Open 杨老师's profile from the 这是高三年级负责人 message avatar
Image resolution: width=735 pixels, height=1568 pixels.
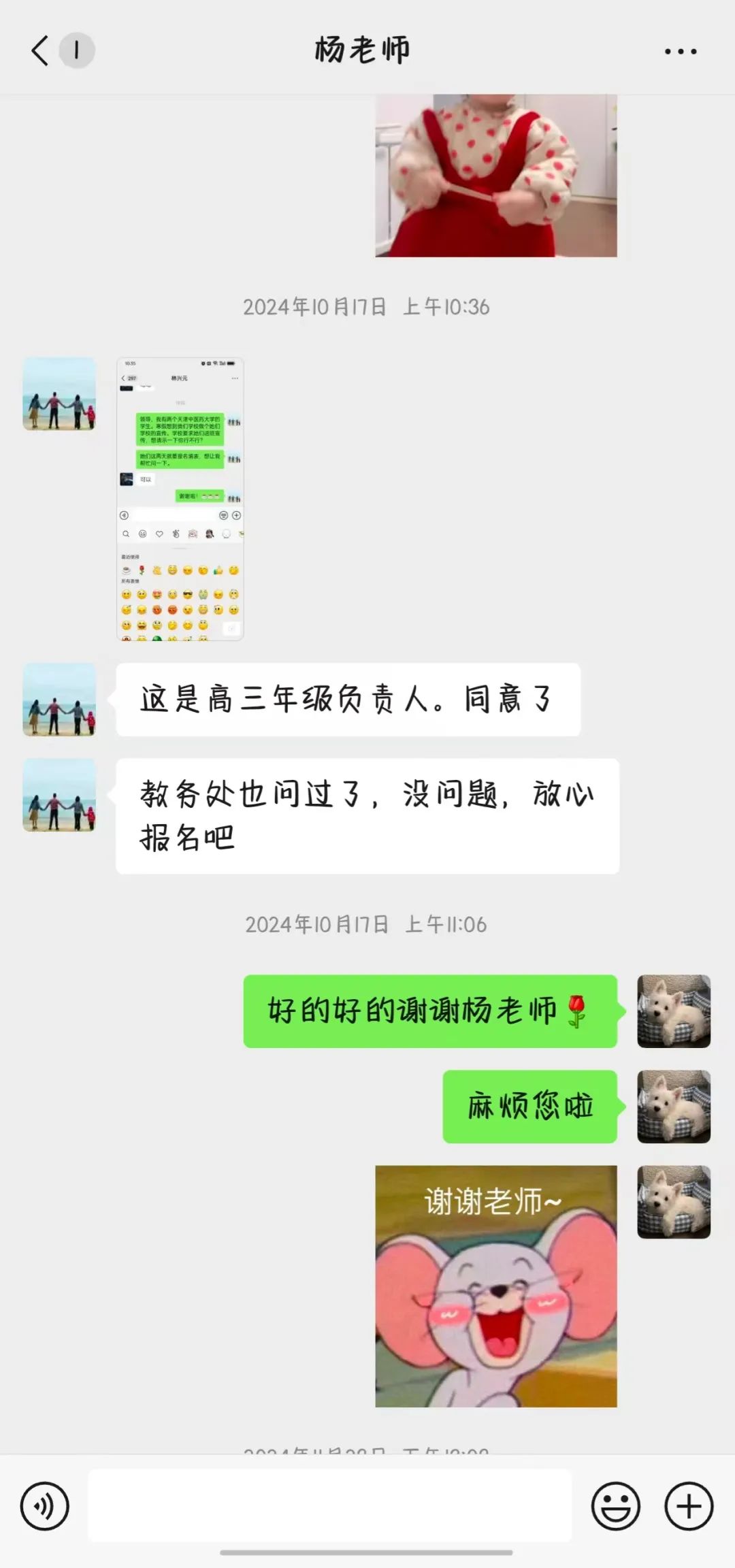click(60, 700)
